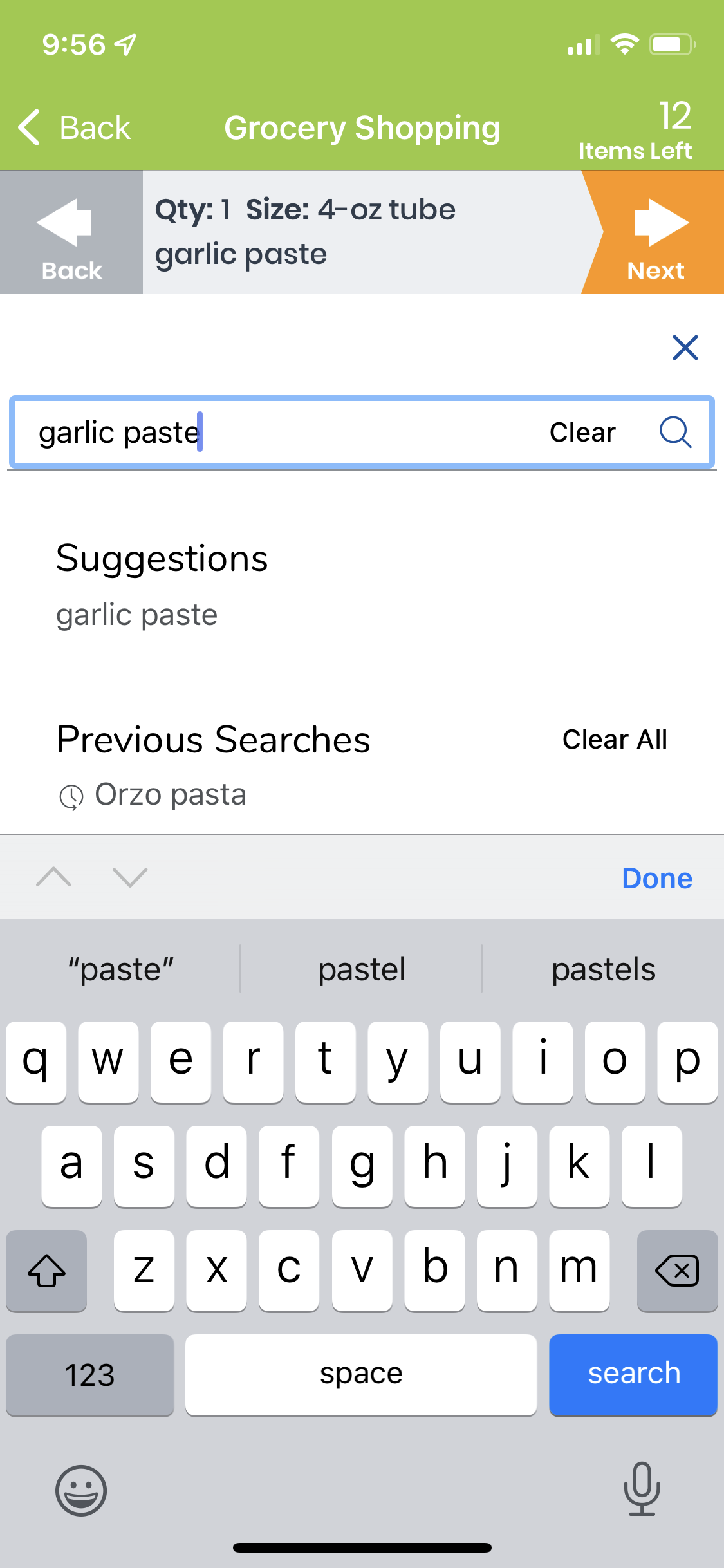
Task: Close the search panel with the X
Action: pyautogui.click(x=685, y=348)
